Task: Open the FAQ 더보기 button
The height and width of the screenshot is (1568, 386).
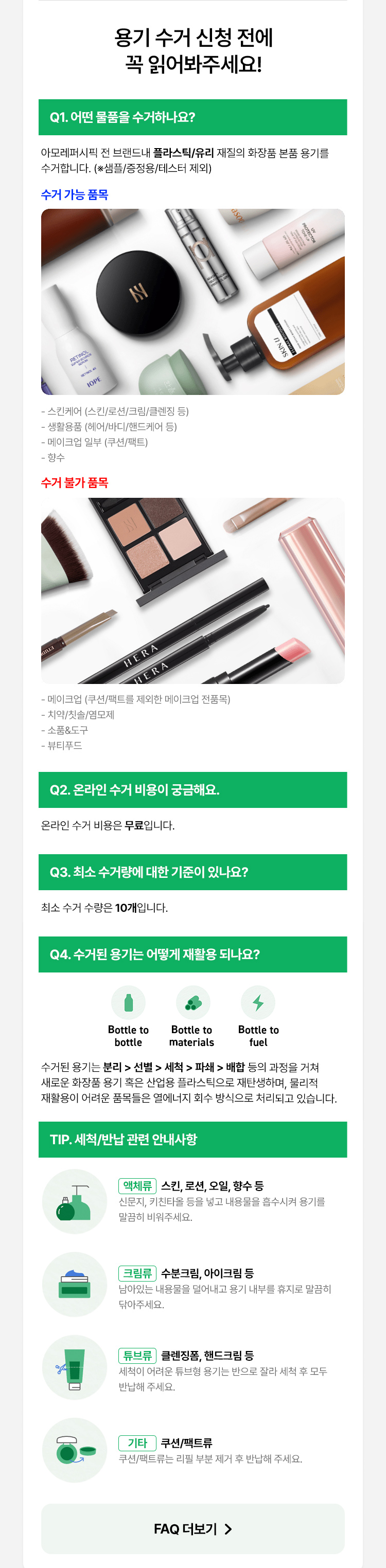Action: pos(192,1528)
